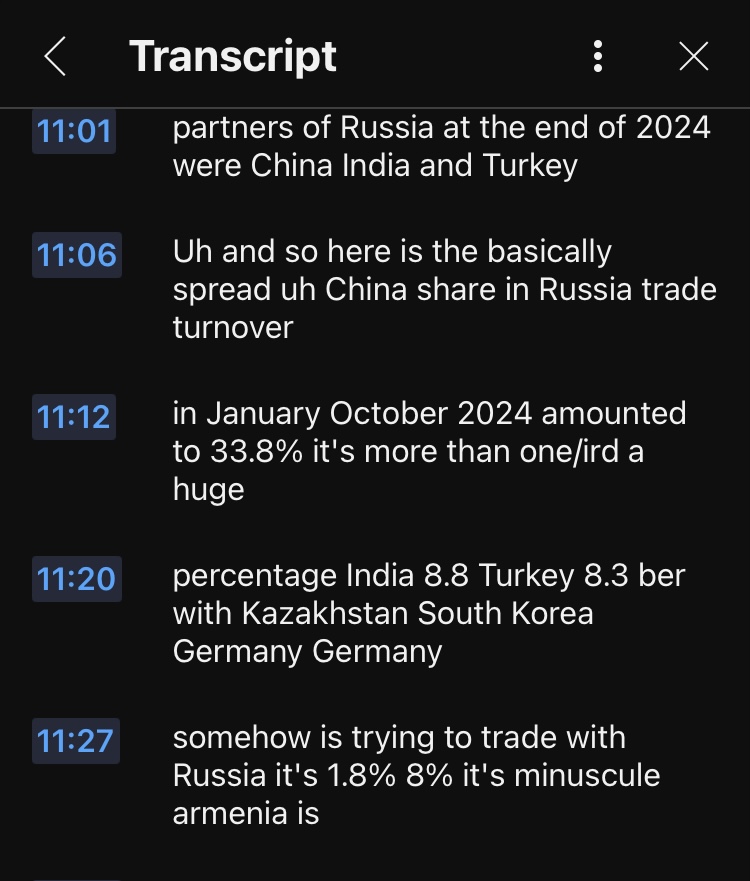Jump to the 11:20 transcript segment

click(x=77, y=579)
